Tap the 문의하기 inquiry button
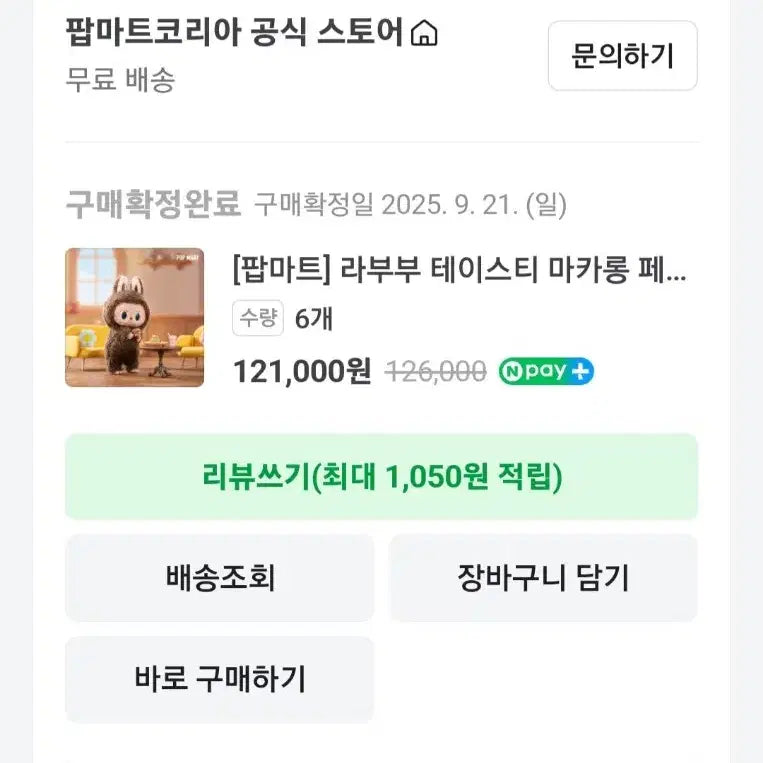The height and width of the screenshot is (763, 763). tap(622, 56)
